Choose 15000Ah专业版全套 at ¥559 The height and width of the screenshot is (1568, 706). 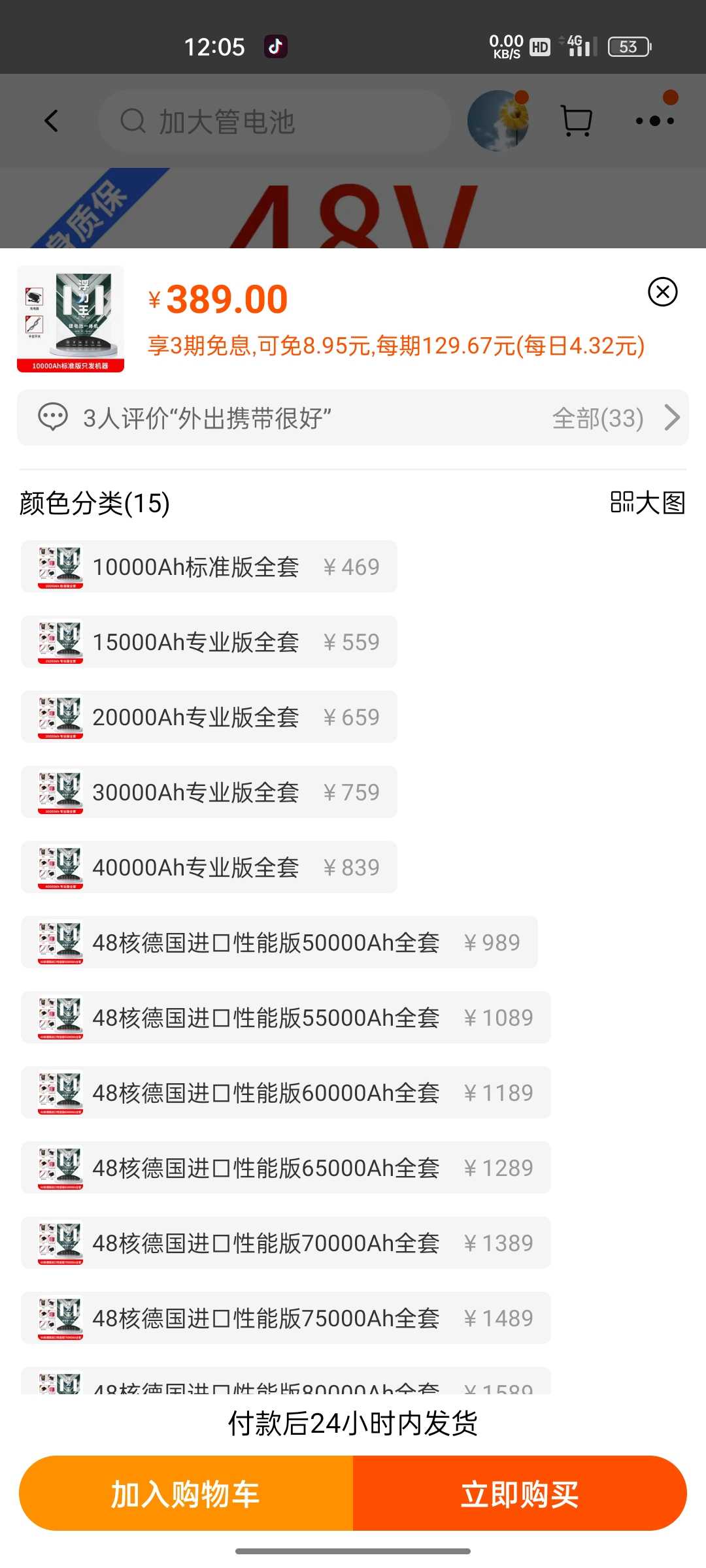[209, 642]
